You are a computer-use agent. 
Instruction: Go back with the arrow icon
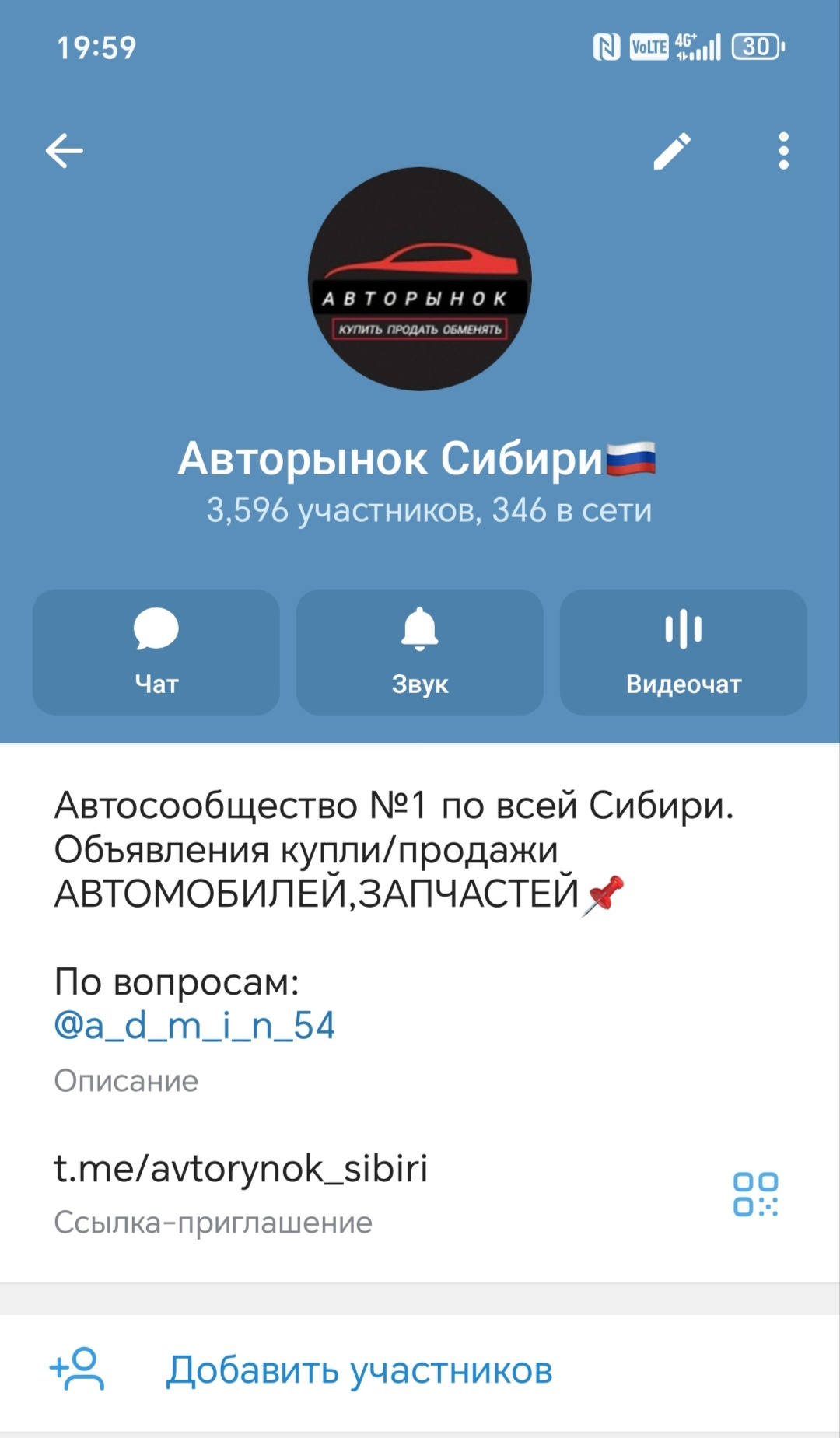(64, 150)
